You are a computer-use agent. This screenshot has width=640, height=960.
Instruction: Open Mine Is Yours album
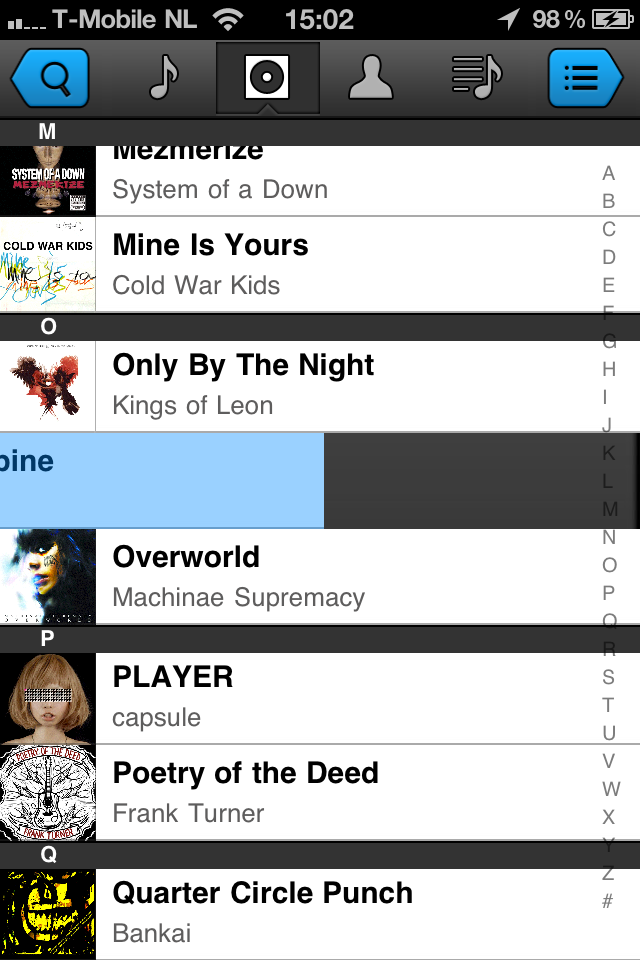(x=300, y=264)
